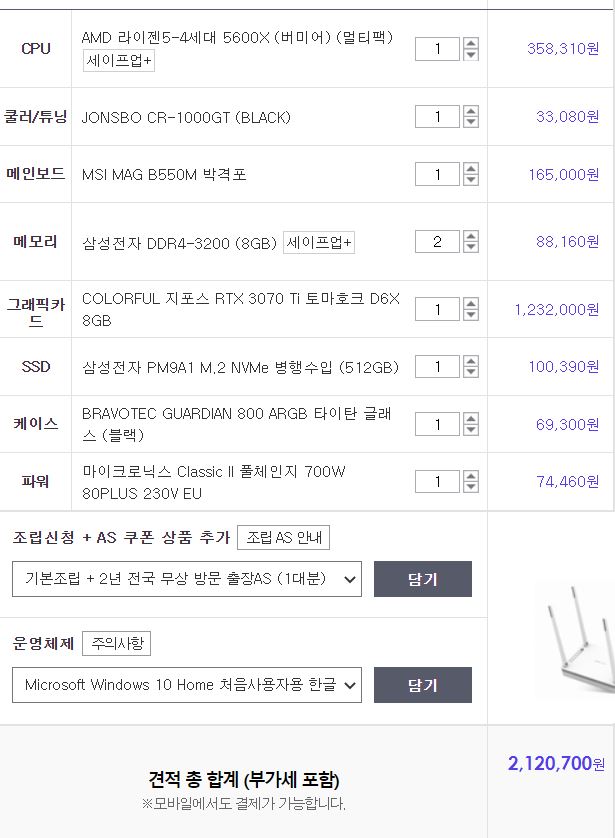This screenshot has width=615, height=838.
Task: Add the assembly service with its 담기 button
Action: (x=423, y=579)
